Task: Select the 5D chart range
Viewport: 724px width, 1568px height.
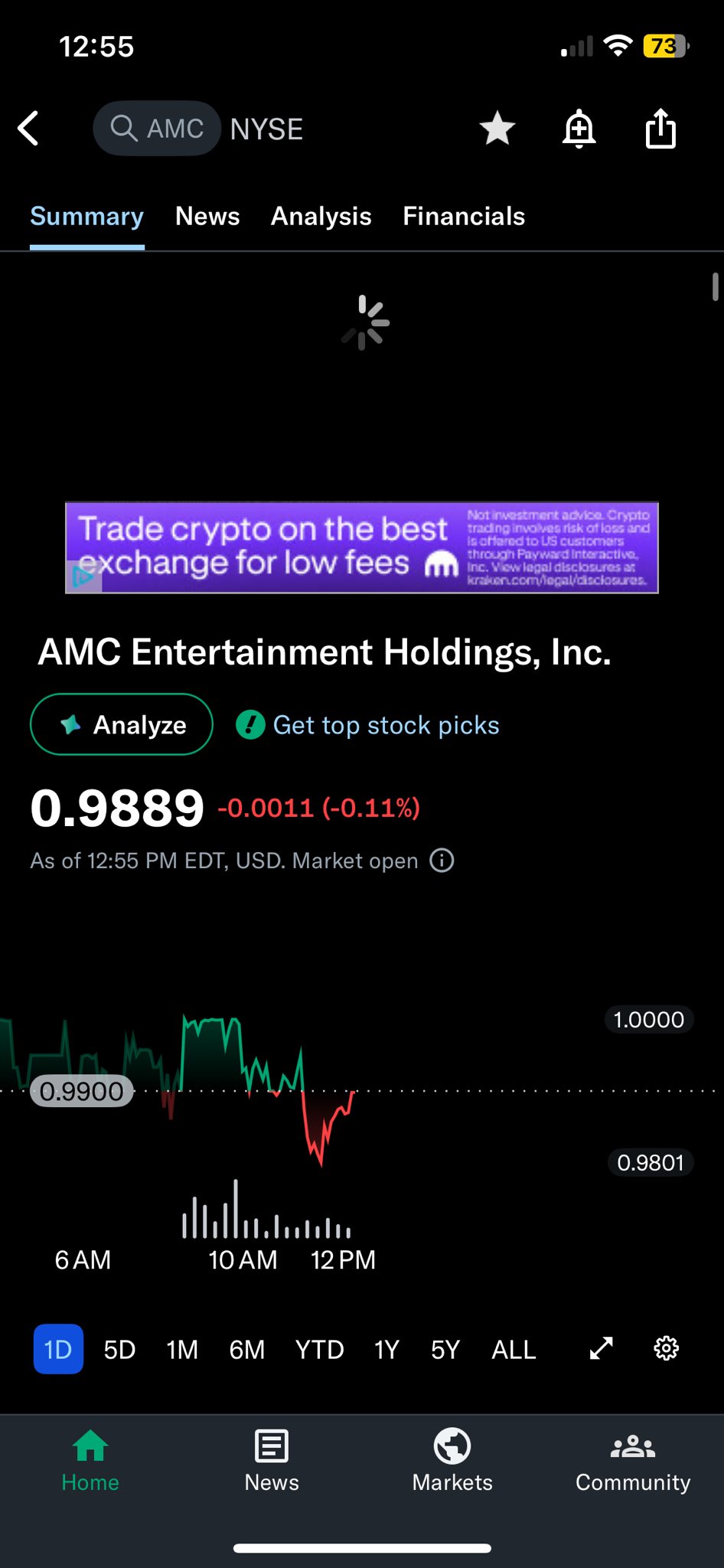Action: [x=119, y=1349]
